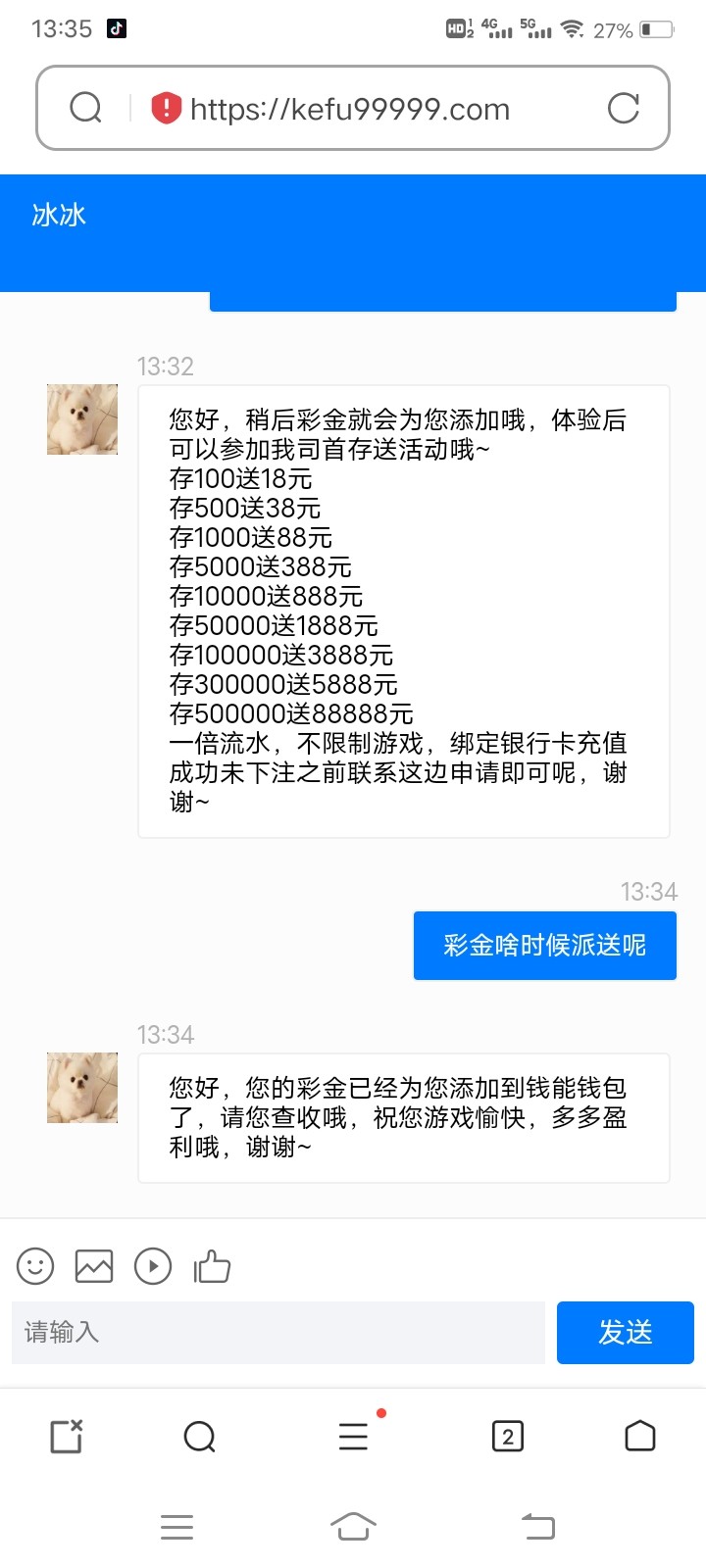Image resolution: width=706 pixels, height=1568 pixels.
Task: Open the browser menu with red dot
Action: [353, 1437]
